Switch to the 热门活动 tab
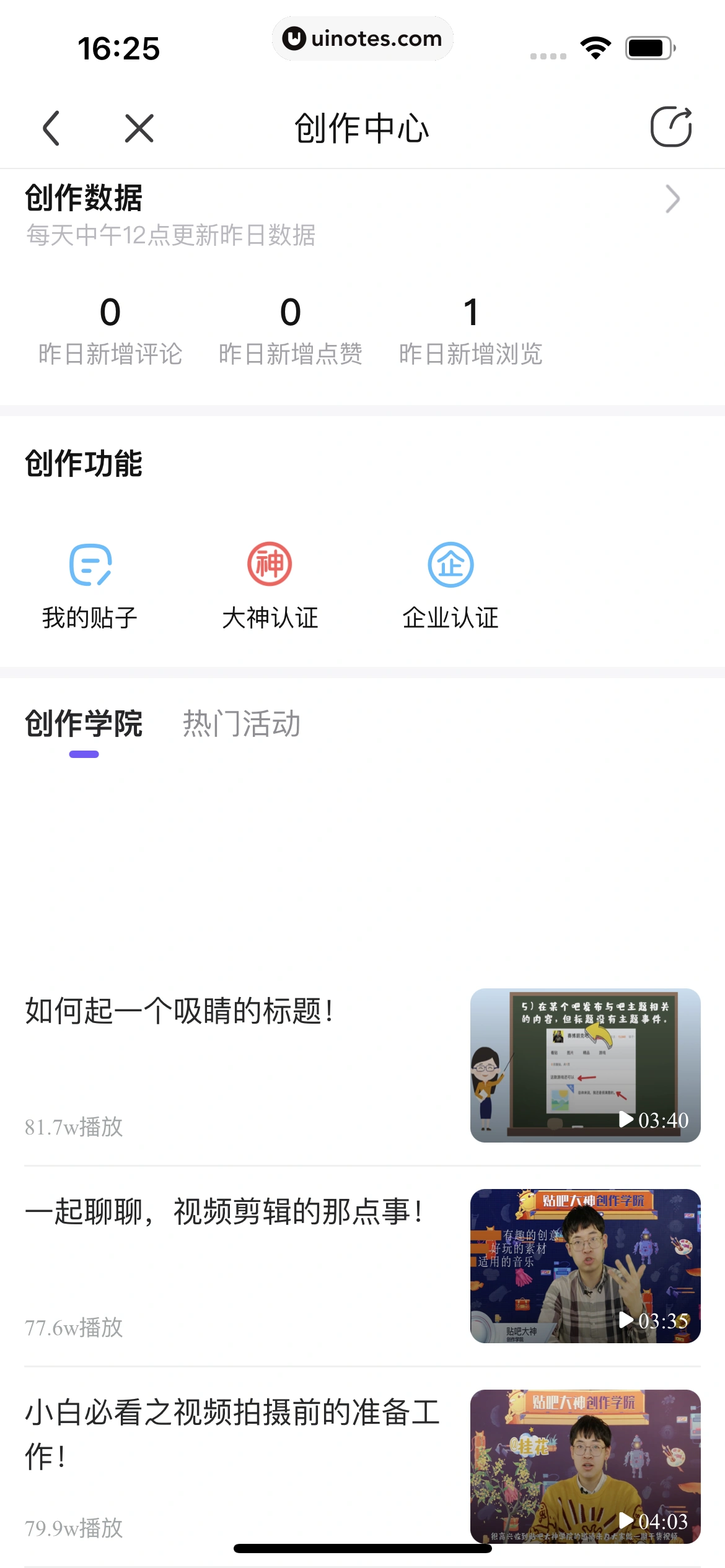The image size is (725, 1568). (x=241, y=723)
